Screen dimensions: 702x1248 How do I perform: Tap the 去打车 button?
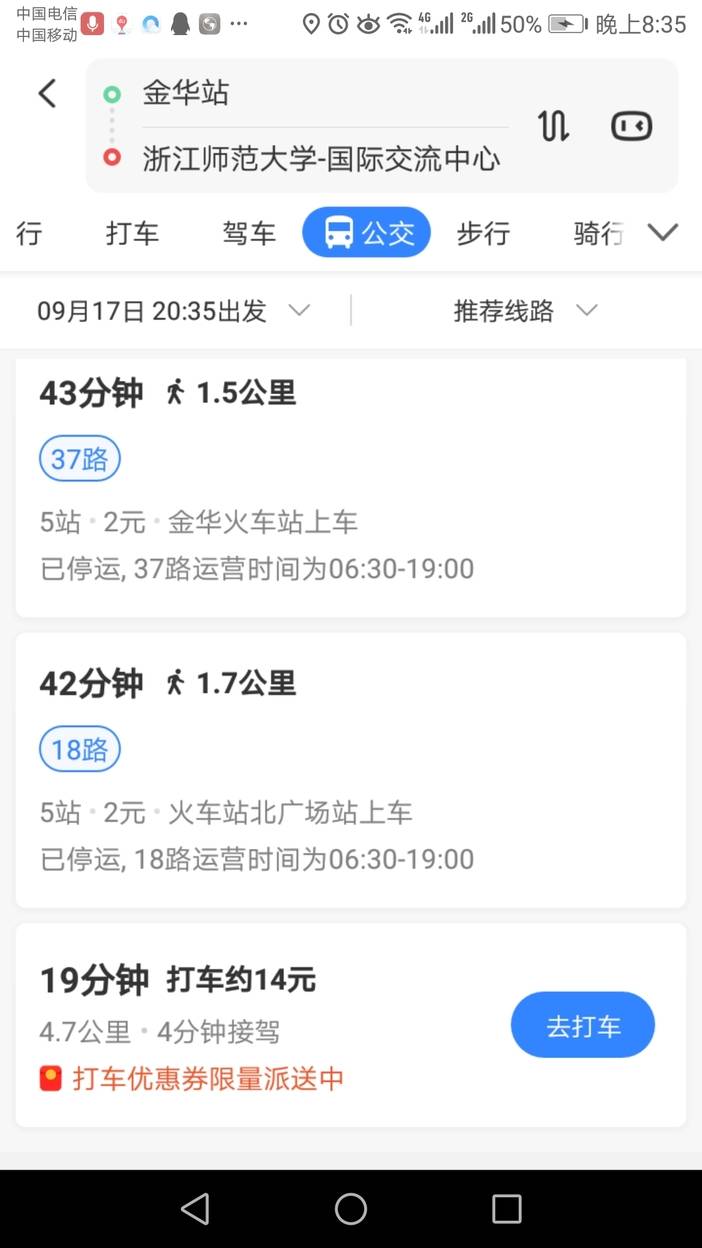[583, 1025]
